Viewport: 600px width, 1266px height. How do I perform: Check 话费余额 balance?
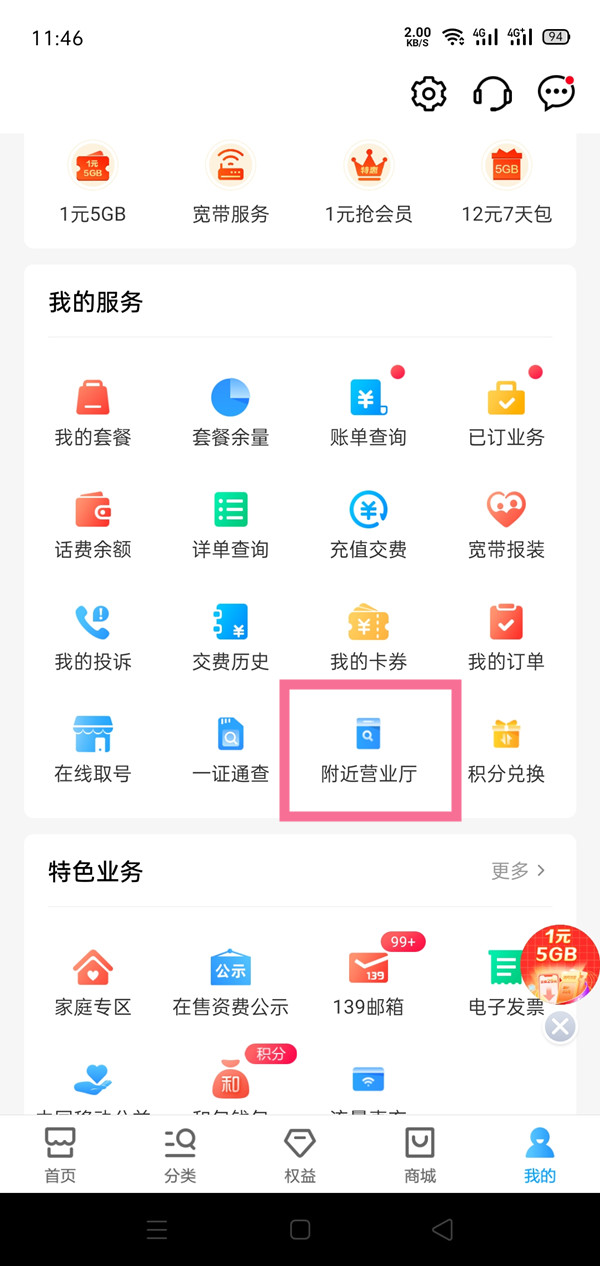93,523
